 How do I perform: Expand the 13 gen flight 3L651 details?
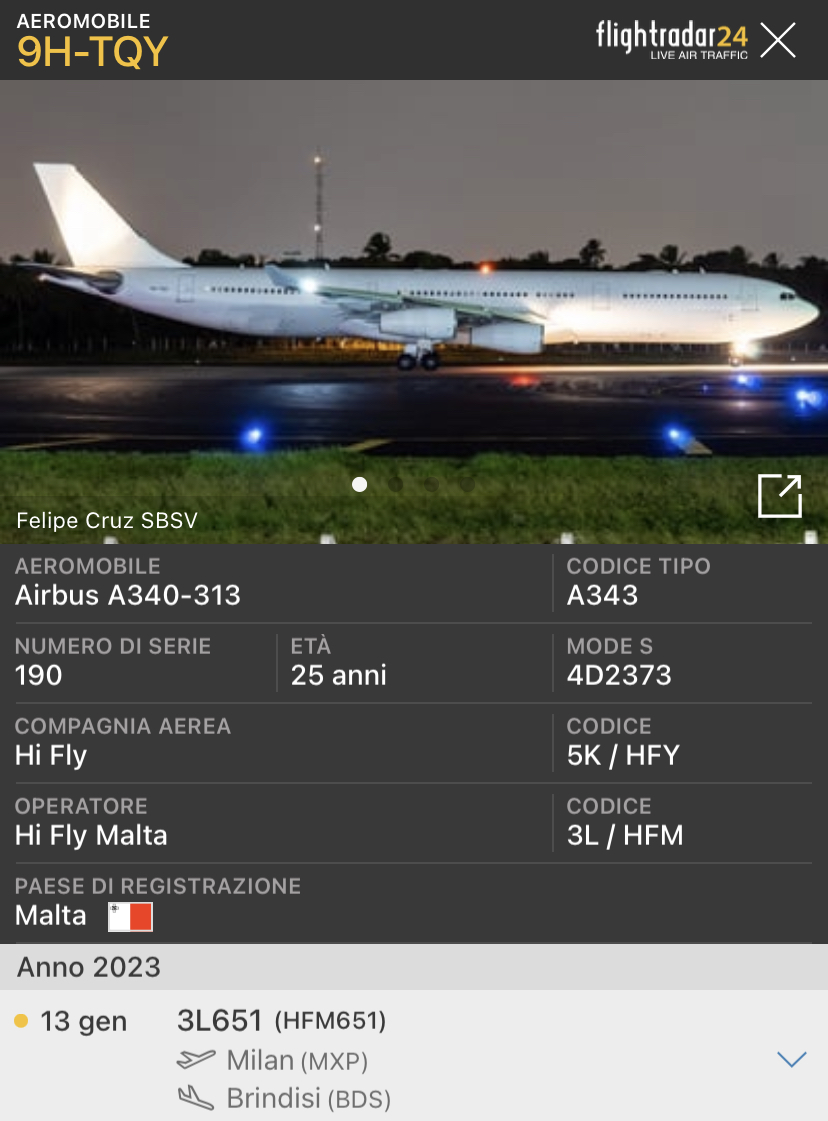click(x=791, y=1059)
